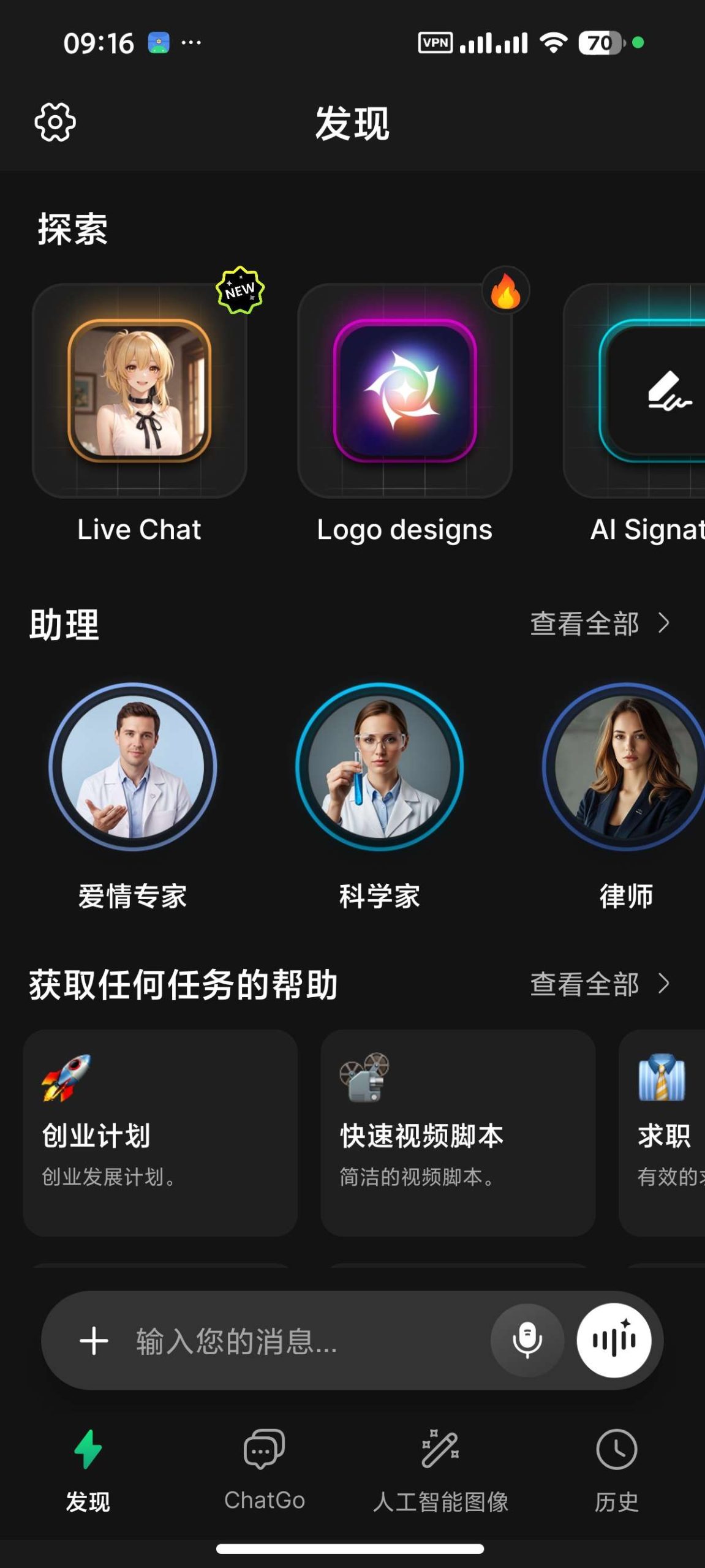Tap the 输入您的消息 message input field
705x1568 pixels.
[x=276, y=1340]
